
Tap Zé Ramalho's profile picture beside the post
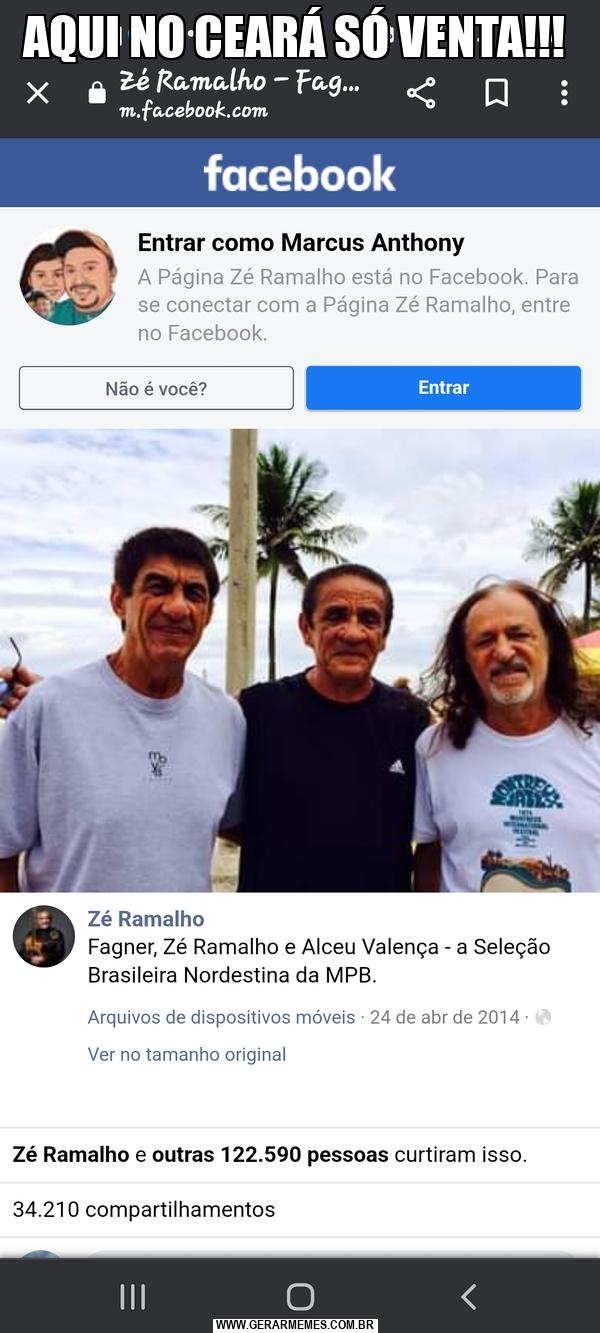coord(44,936)
